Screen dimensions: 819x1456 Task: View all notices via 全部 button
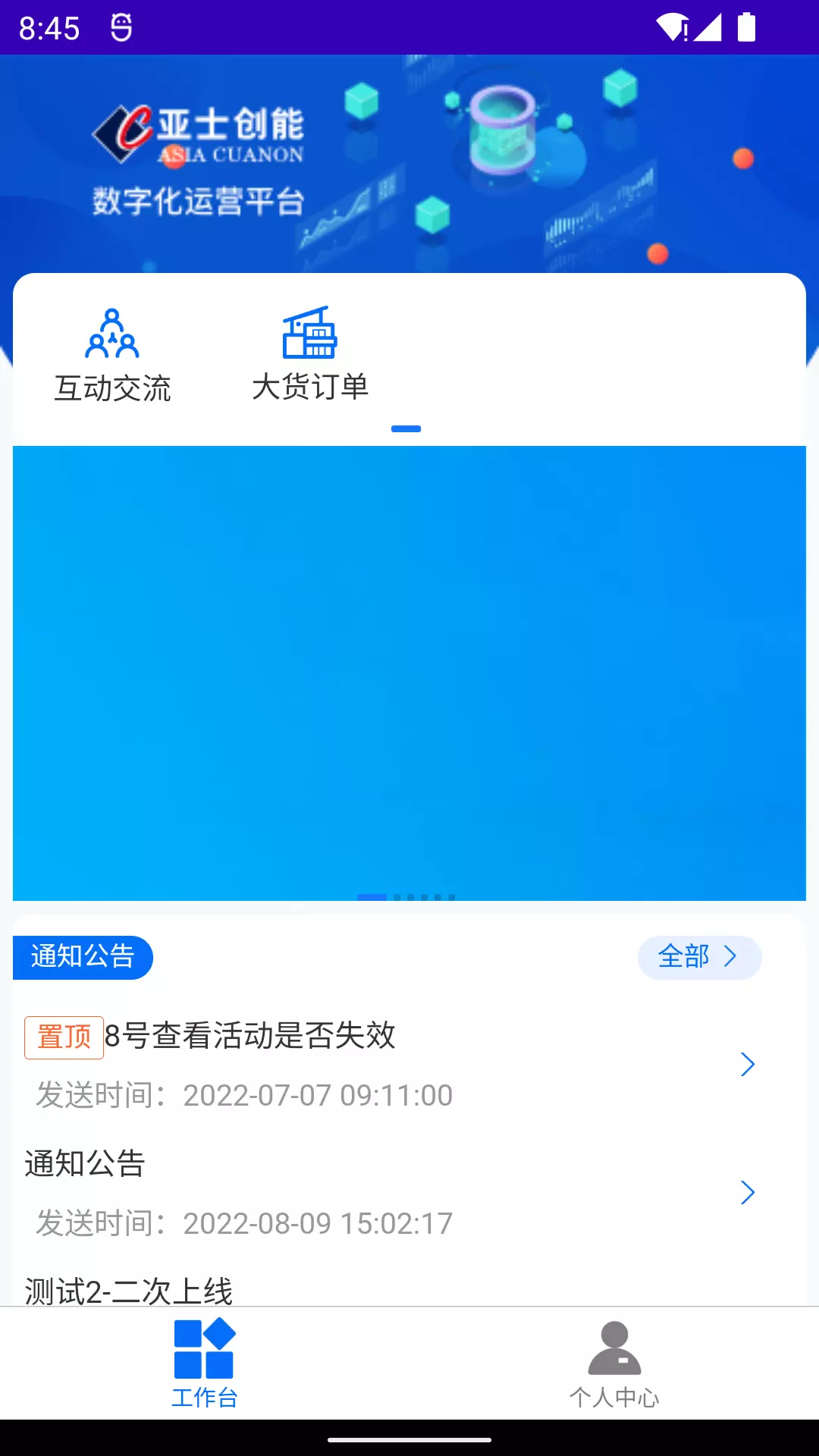point(699,957)
